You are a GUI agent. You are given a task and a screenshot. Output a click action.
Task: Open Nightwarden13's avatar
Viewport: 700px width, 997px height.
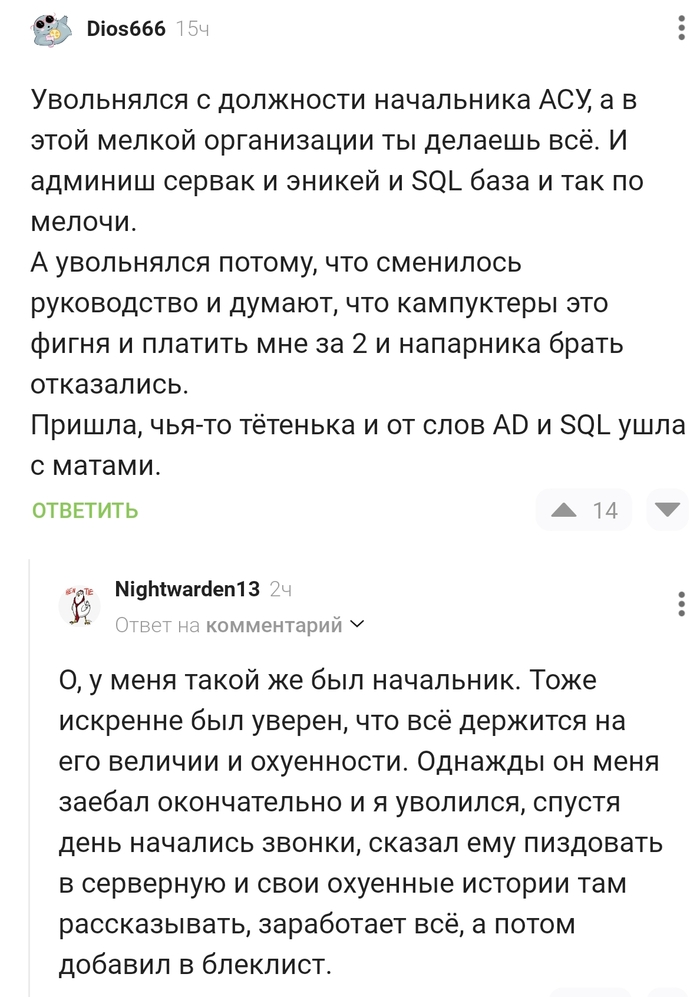point(80,604)
